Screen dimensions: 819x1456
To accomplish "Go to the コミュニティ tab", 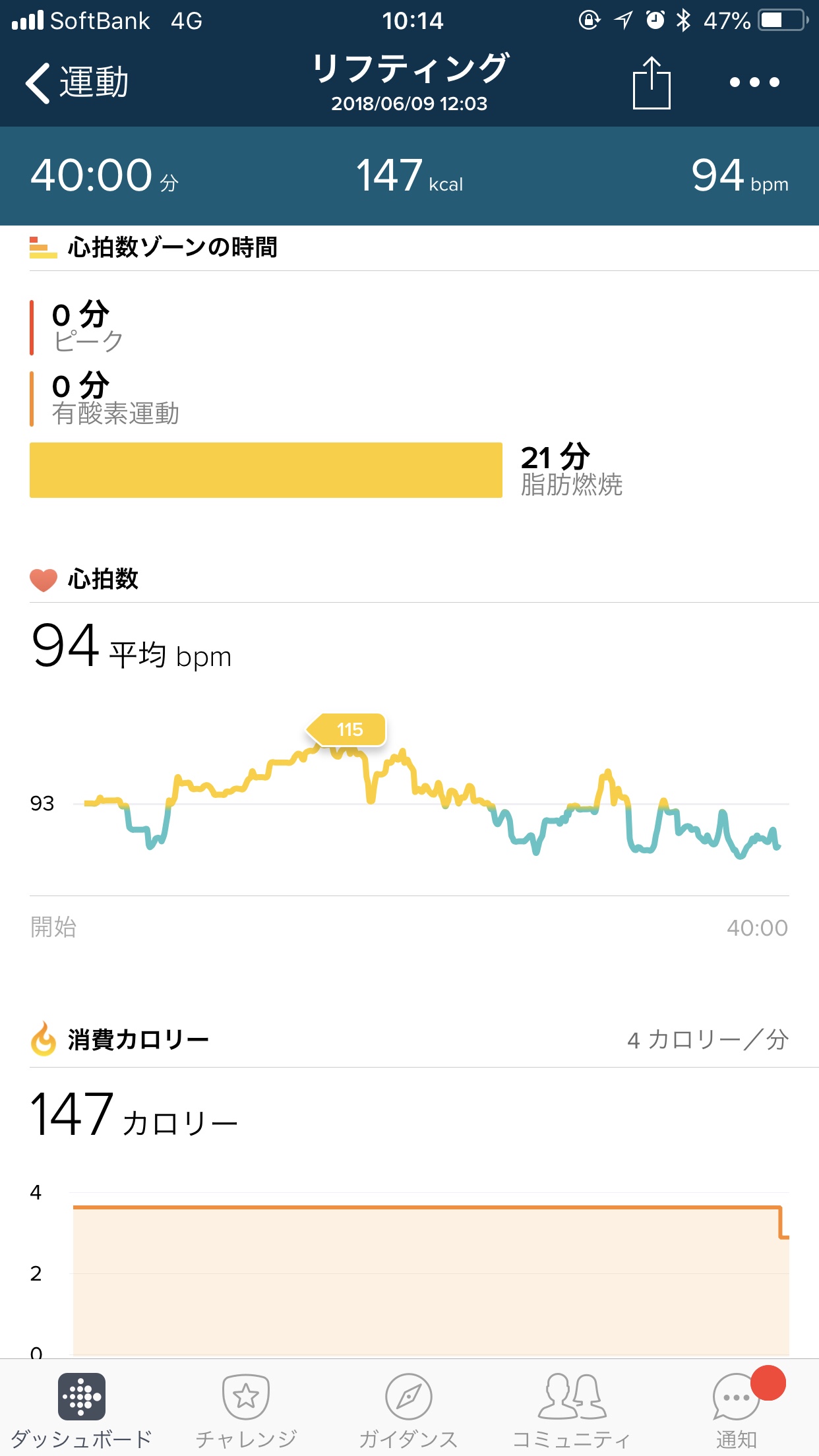I will coord(571,1409).
